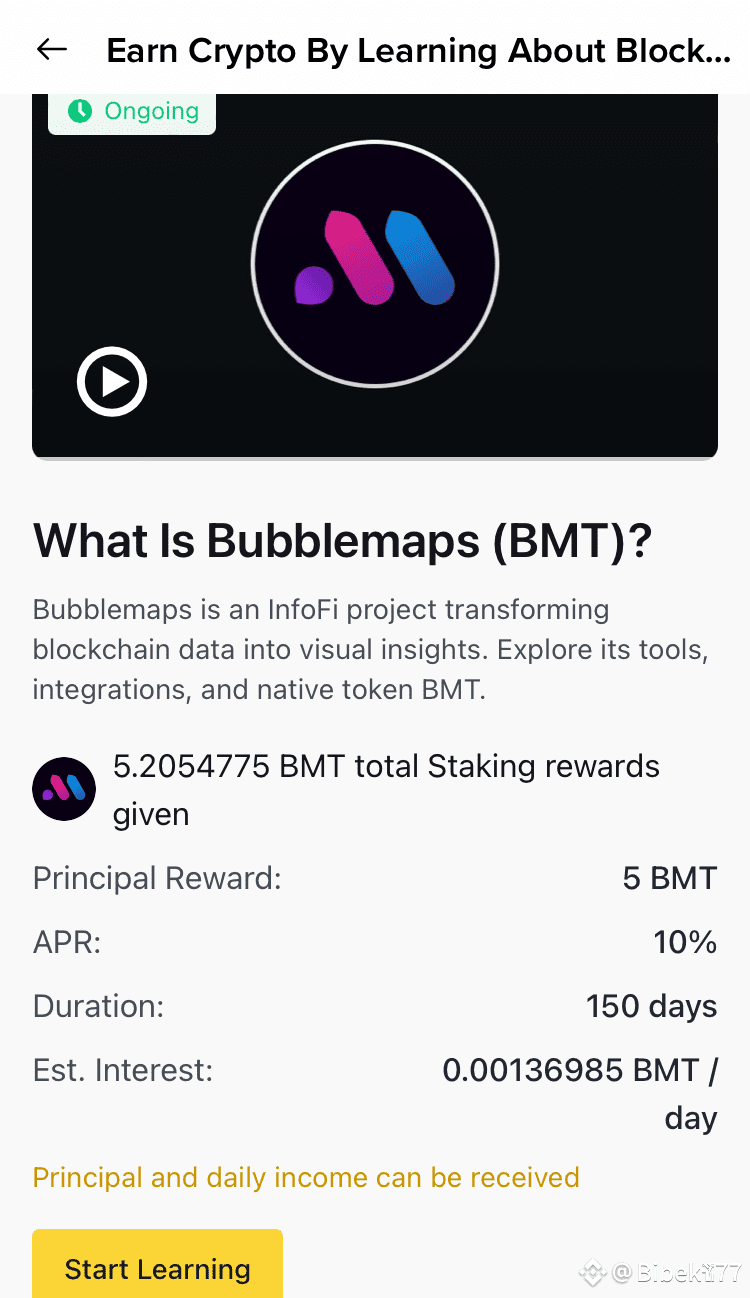Click the Principal and daily income notice
This screenshot has height=1298, width=750.
(x=306, y=1177)
